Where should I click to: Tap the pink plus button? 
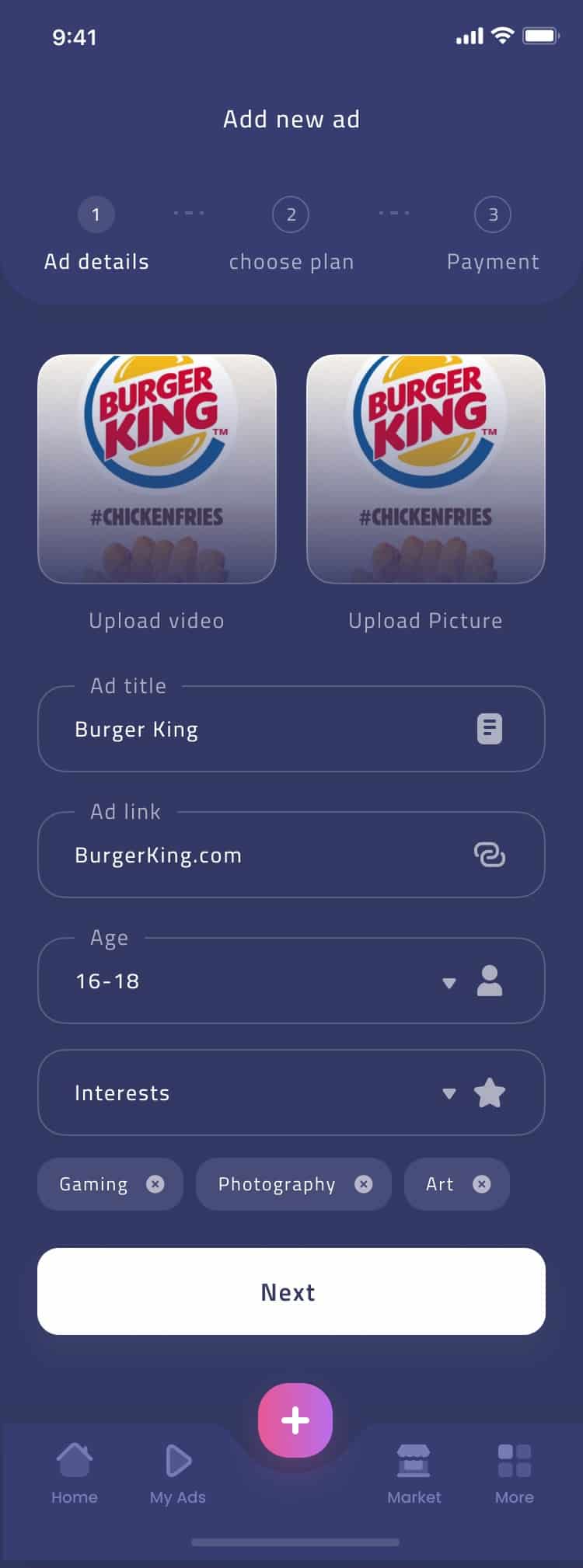click(x=295, y=1420)
